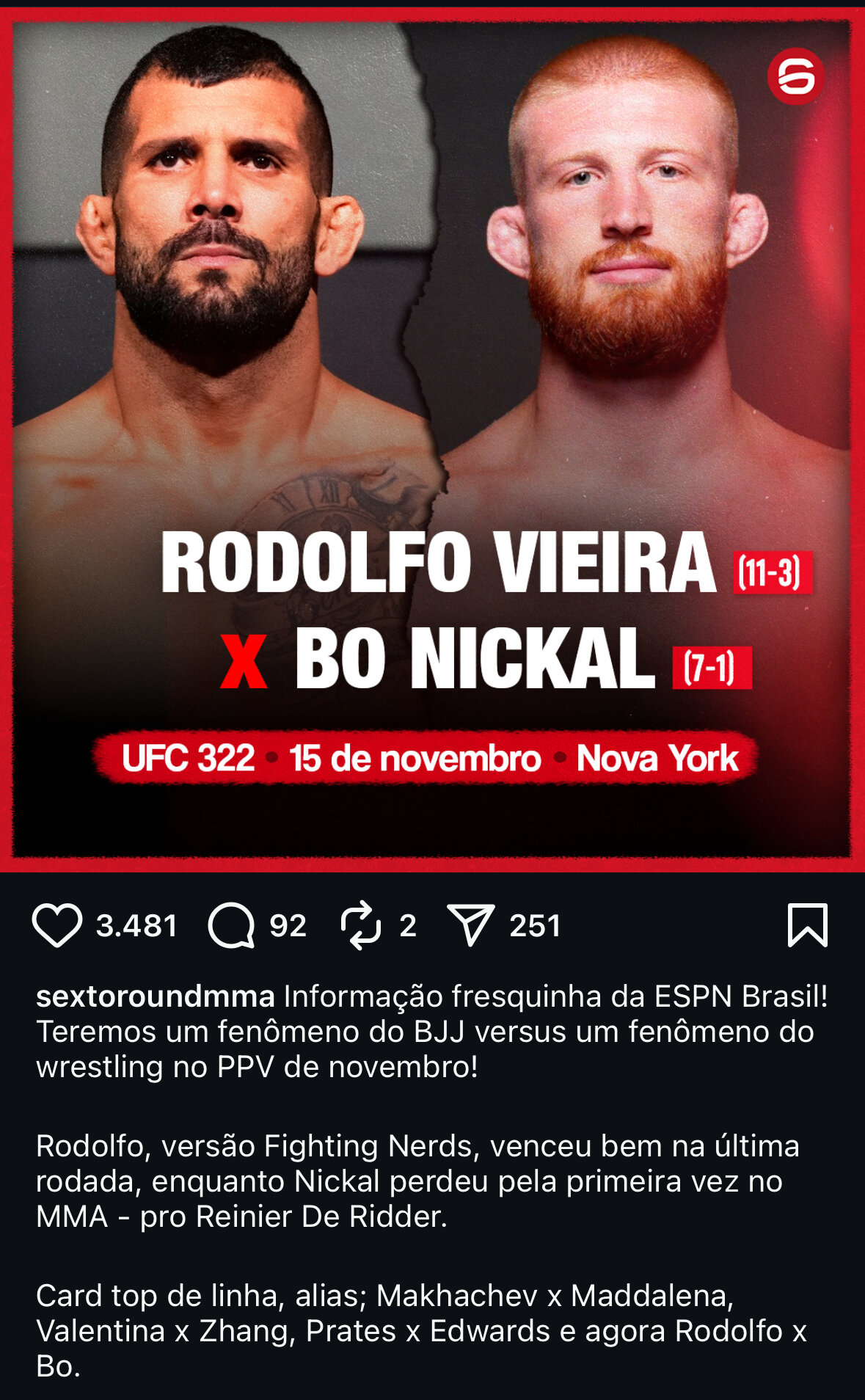The image size is (865, 1400).
Task: Open the comments on this post
Action: pos(232,925)
